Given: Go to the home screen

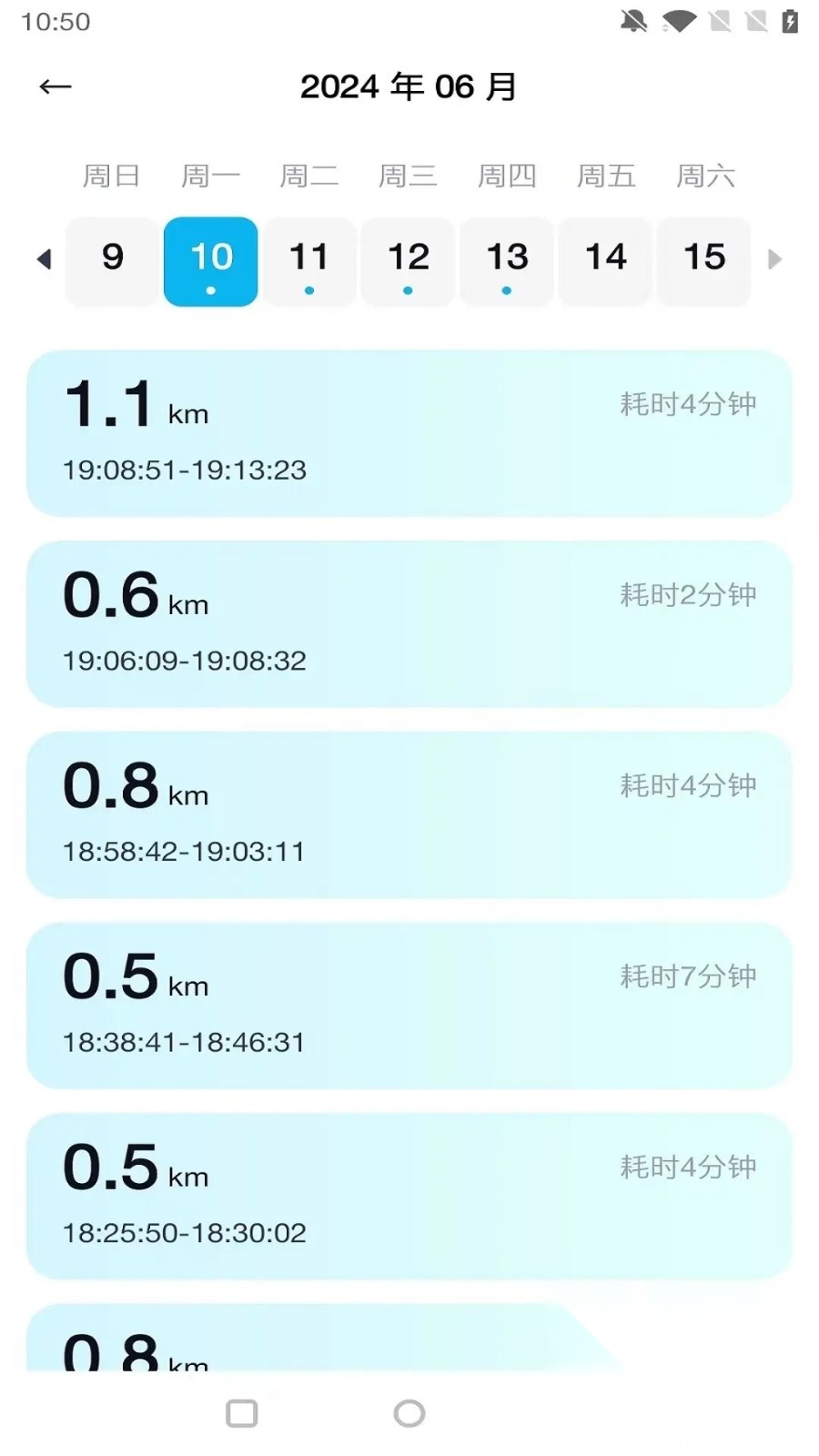Looking at the screenshot, I should (409, 1413).
